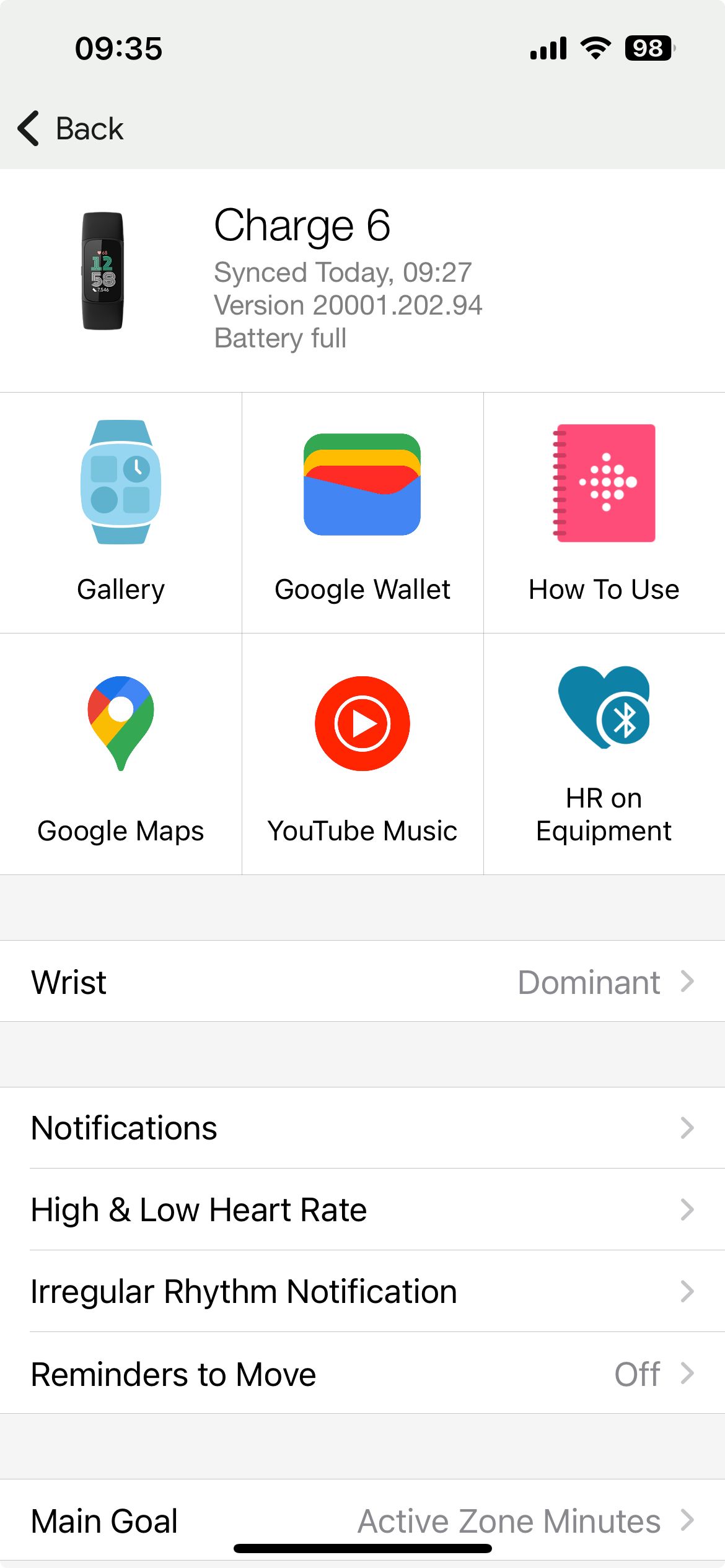Open Google Wallet settings
The image size is (725, 1568).
(x=362, y=512)
